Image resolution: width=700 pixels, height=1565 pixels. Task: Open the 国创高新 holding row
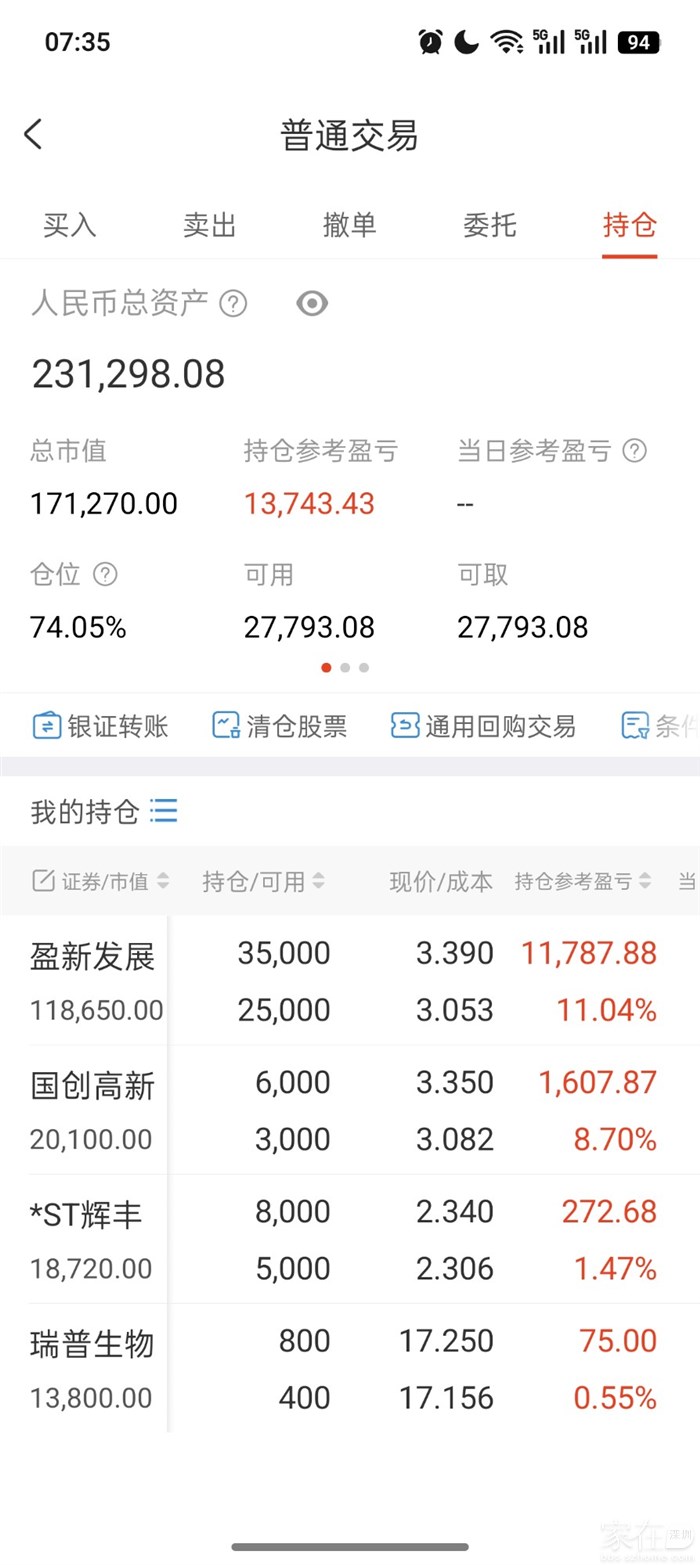350,1110
